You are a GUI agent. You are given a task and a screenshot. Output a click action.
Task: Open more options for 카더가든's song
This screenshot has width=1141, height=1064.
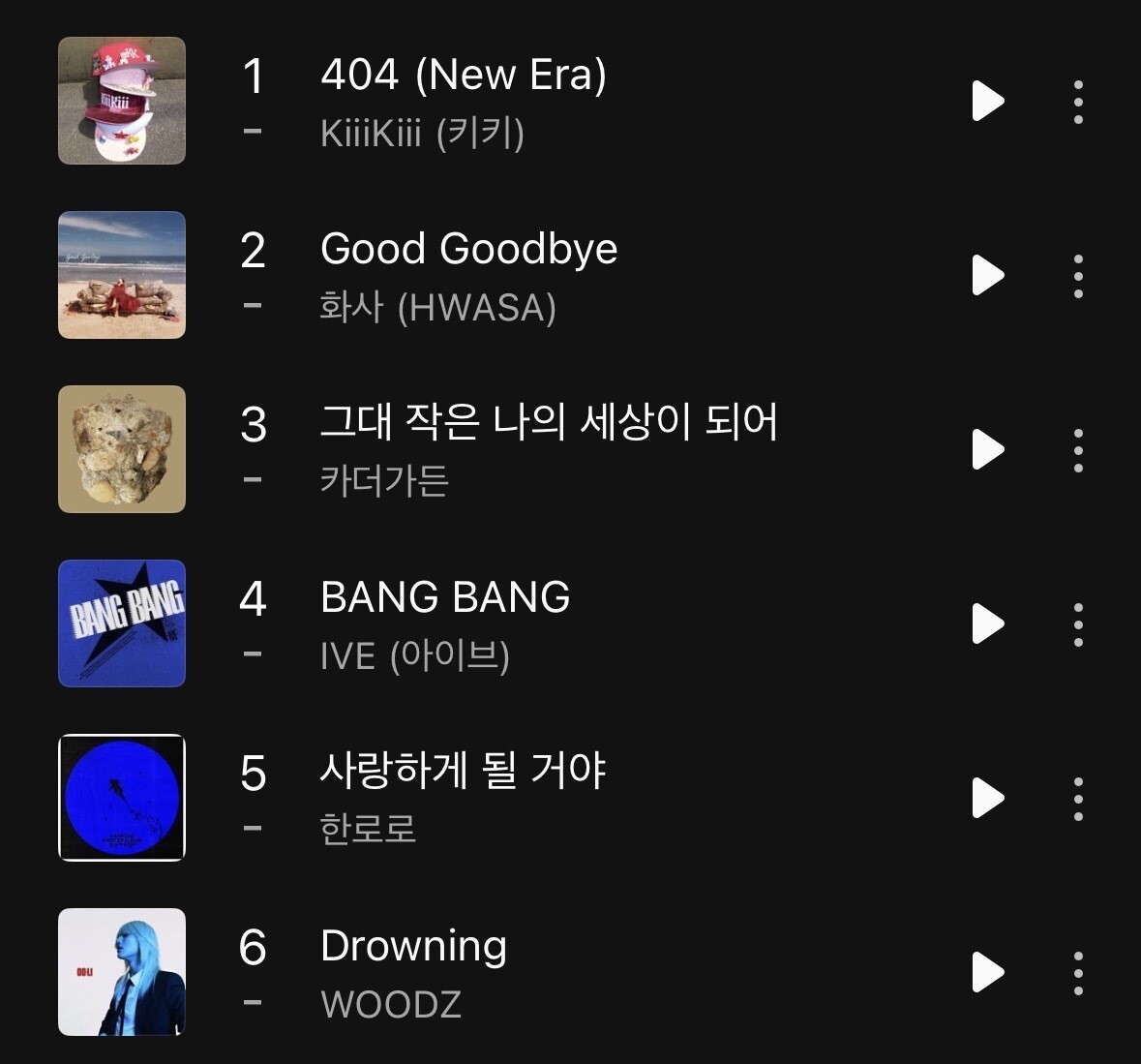click(x=1078, y=450)
